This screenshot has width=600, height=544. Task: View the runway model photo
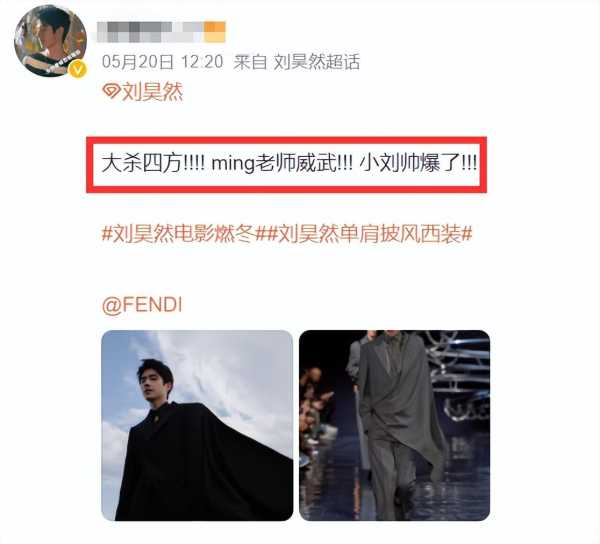(394, 425)
